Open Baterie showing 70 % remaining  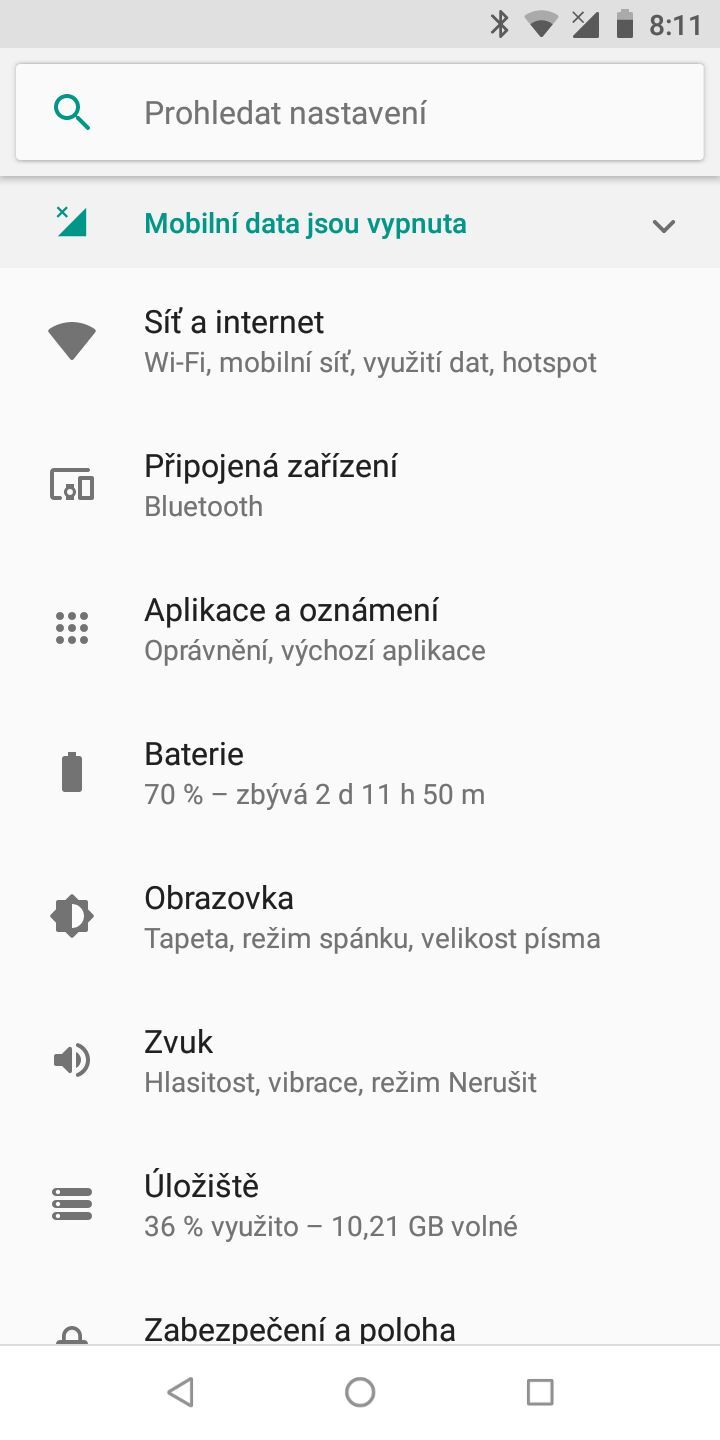point(300,771)
